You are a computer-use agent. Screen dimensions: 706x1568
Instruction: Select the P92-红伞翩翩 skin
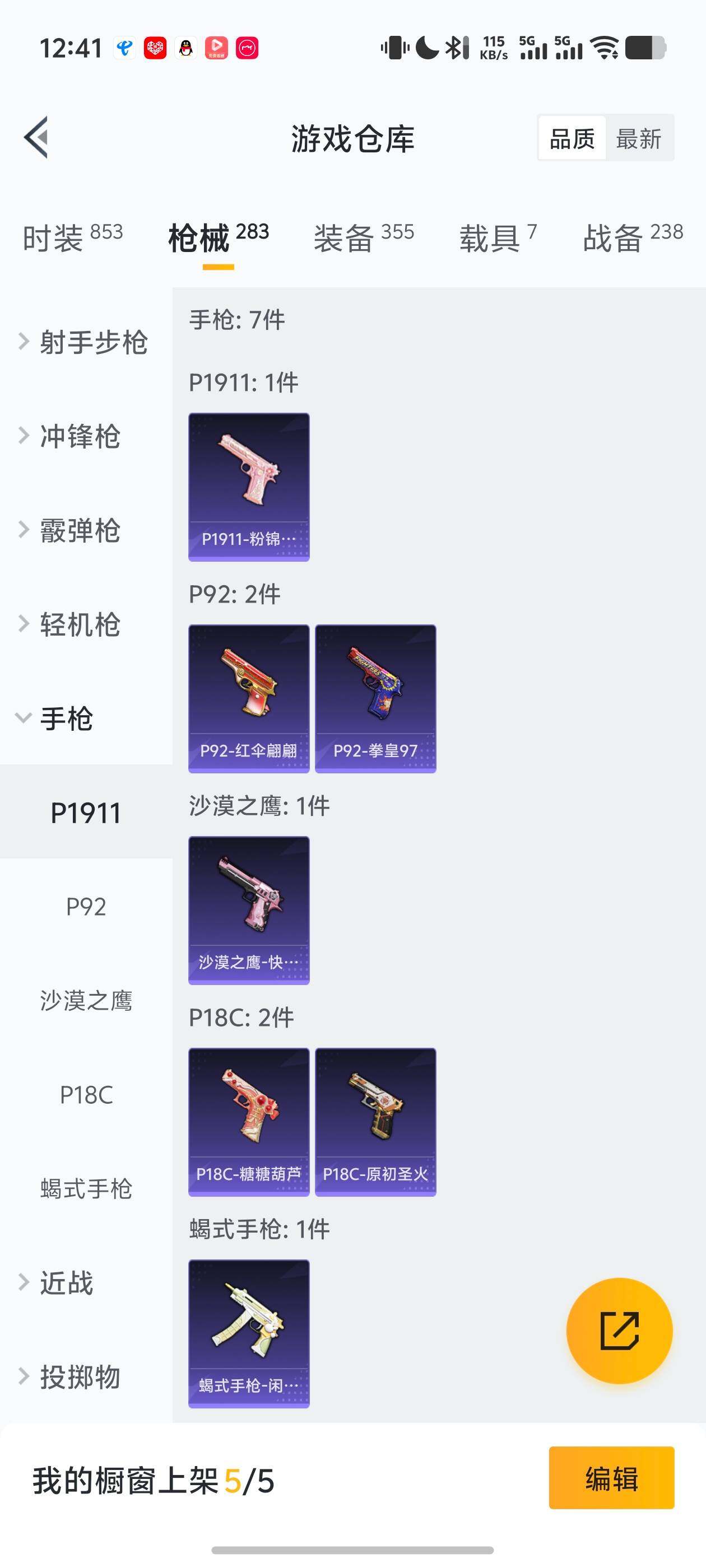[249, 698]
